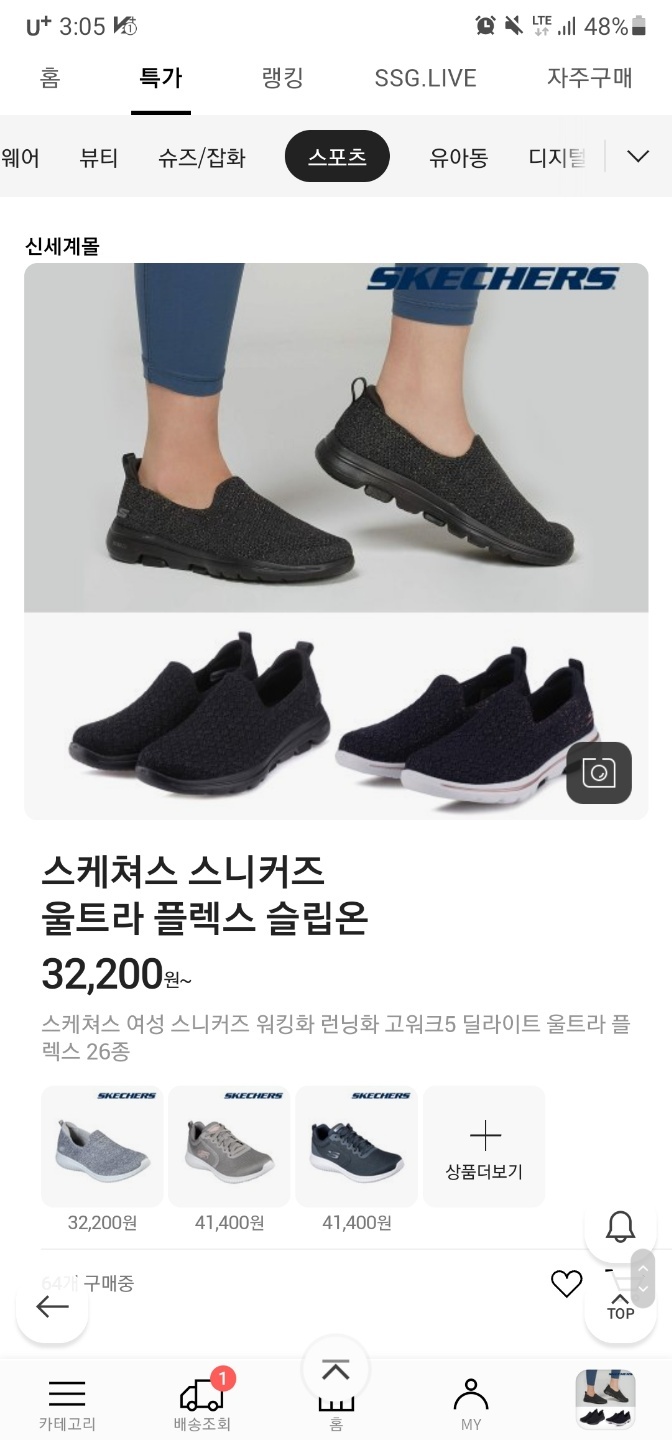This screenshot has width=672, height=1440.
Task: Open the MY page tab
Action: click(470, 1404)
